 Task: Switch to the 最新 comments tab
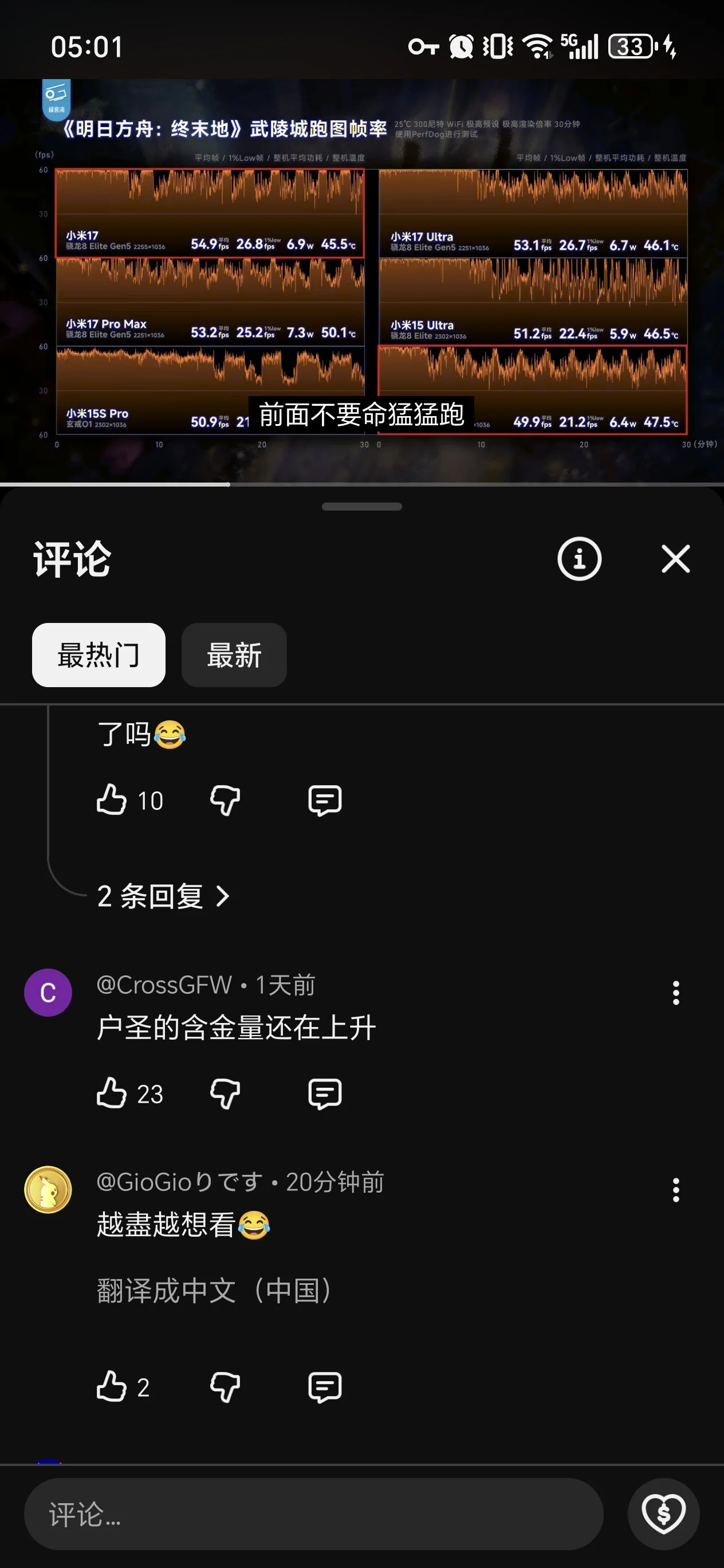234,655
